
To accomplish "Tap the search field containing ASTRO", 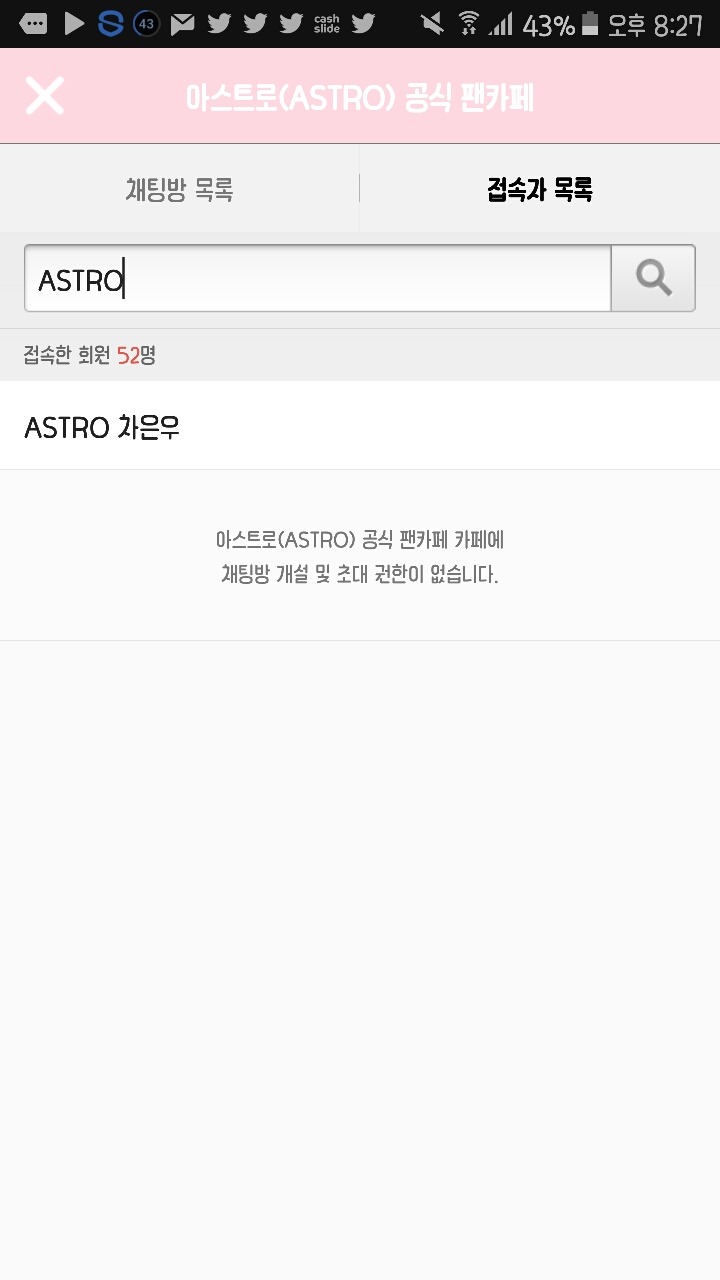I will (317, 279).
